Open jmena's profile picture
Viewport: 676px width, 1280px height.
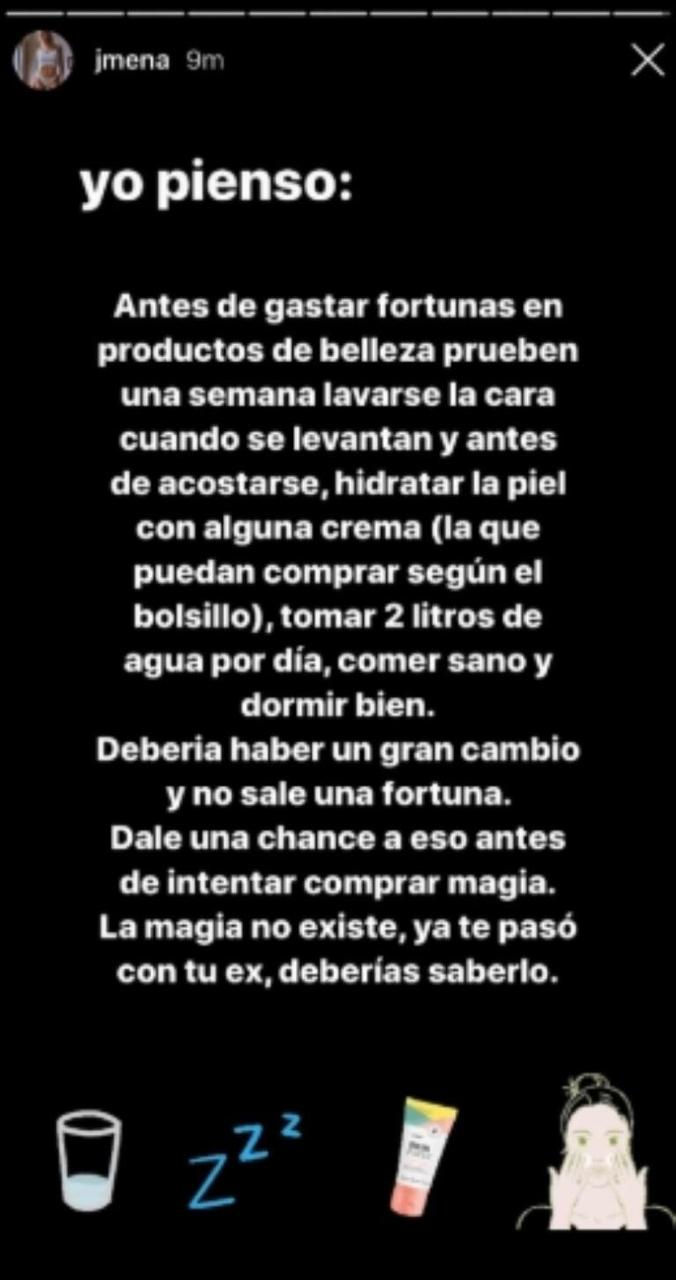(42, 61)
